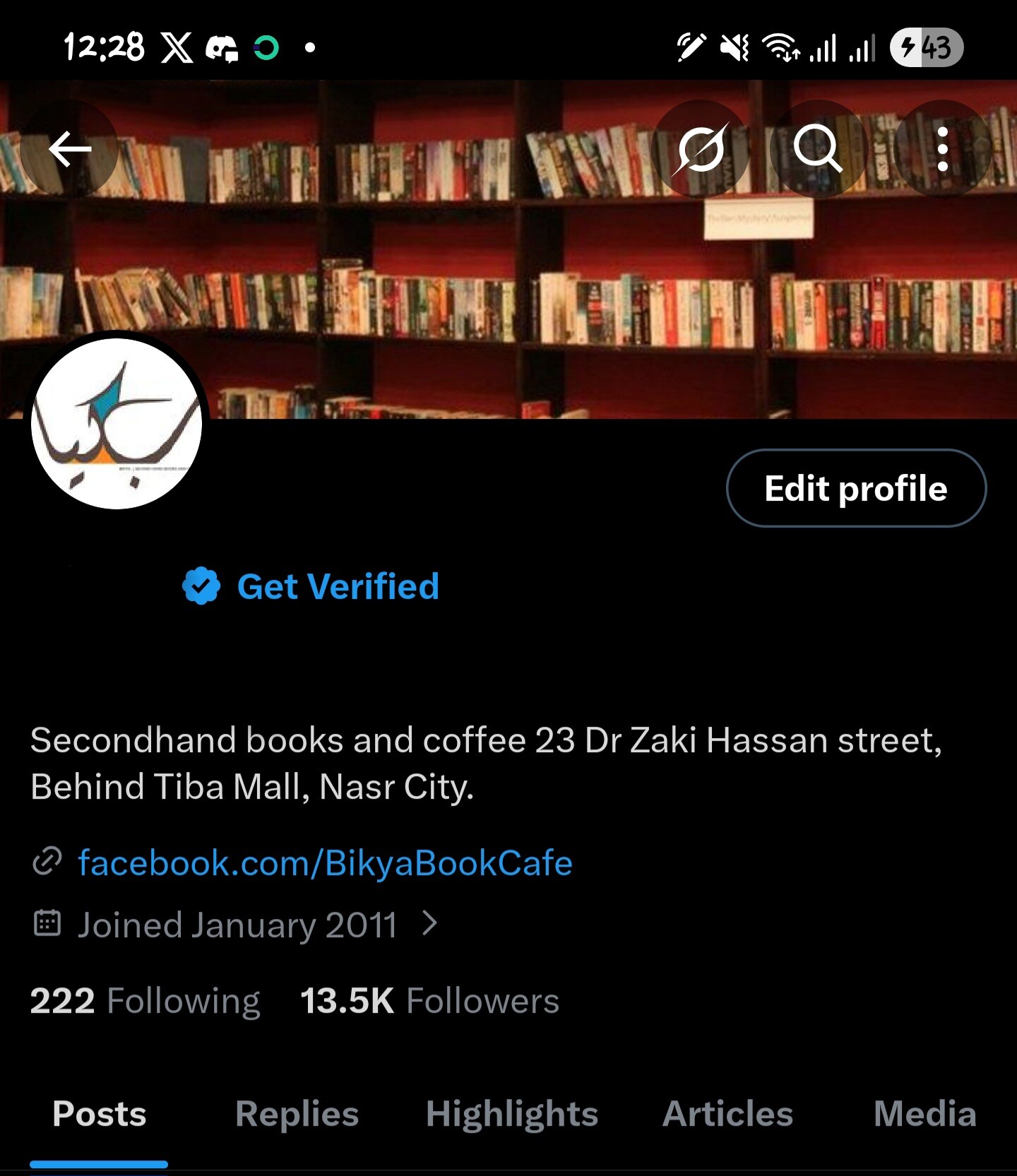View the profile picture
The width and height of the screenshot is (1017, 1176).
117,424
